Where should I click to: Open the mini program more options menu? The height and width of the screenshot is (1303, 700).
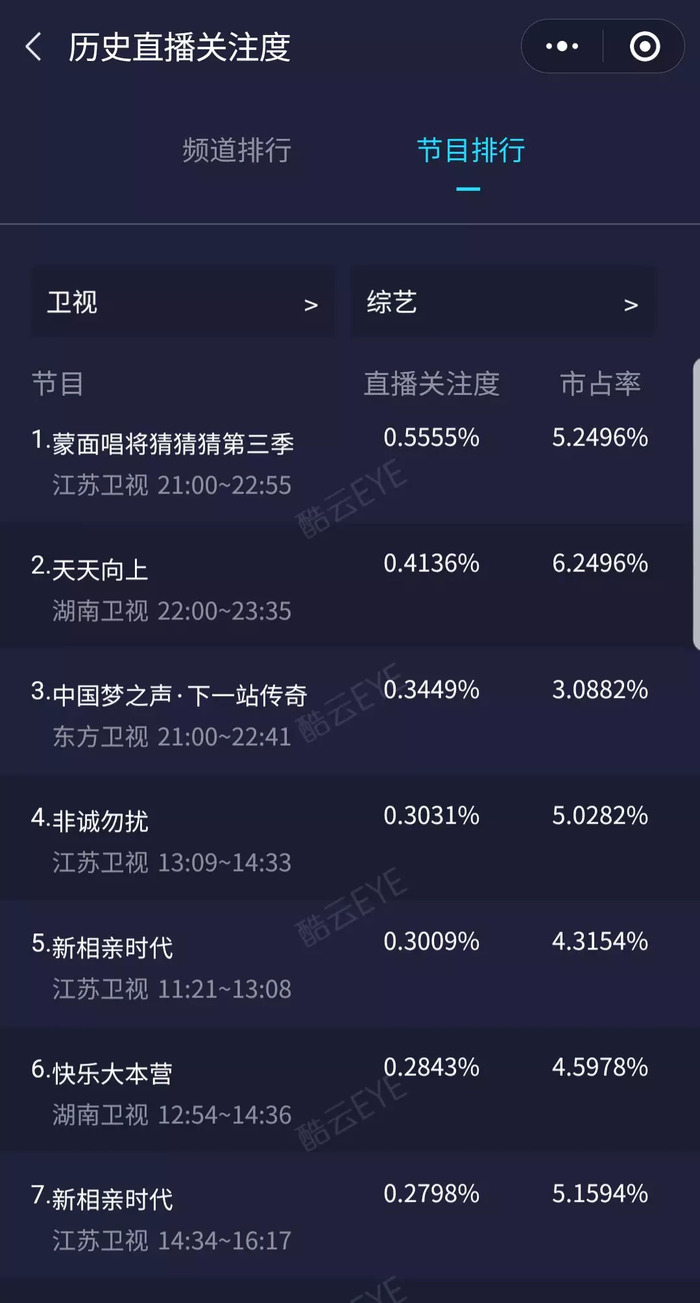(x=562, y=47)
